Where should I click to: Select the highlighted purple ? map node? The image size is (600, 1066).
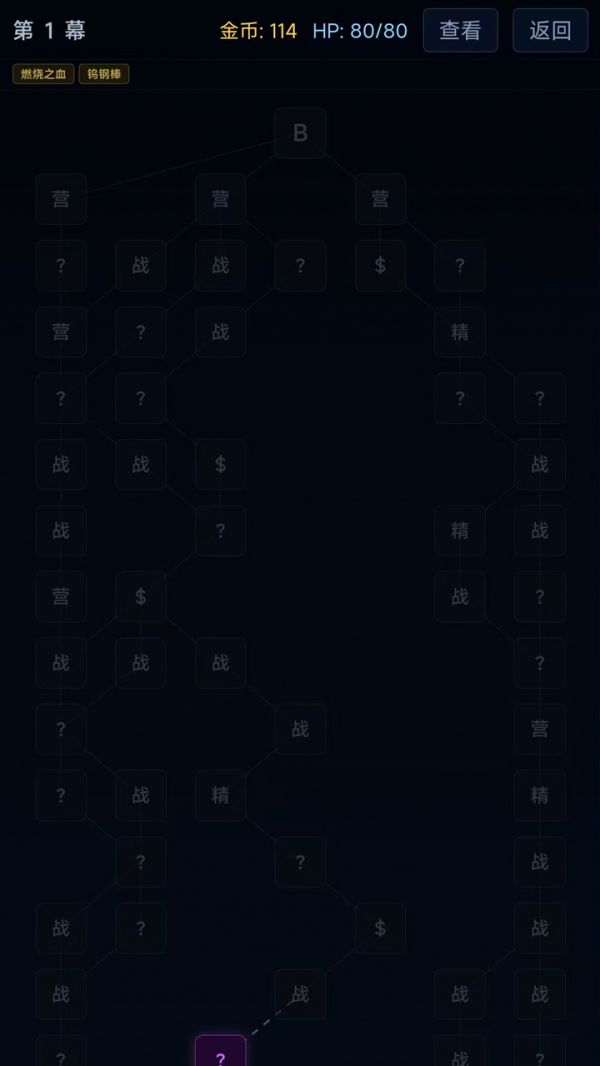pos(220,1052)
